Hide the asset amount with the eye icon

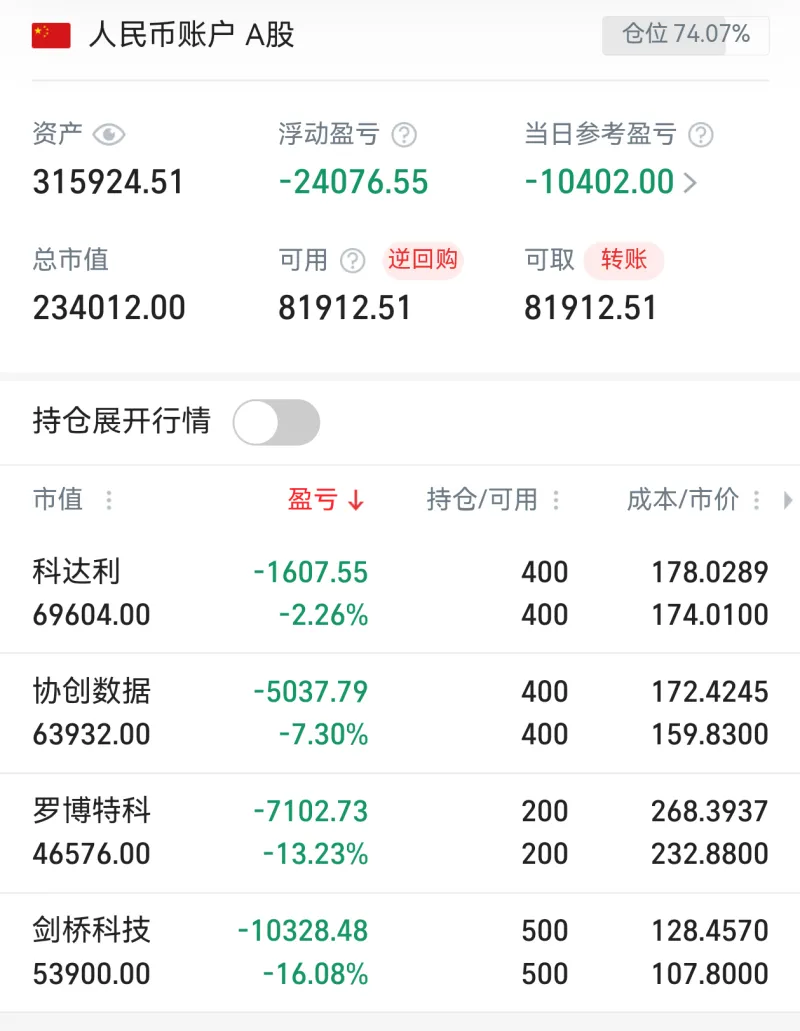(108, 135)
